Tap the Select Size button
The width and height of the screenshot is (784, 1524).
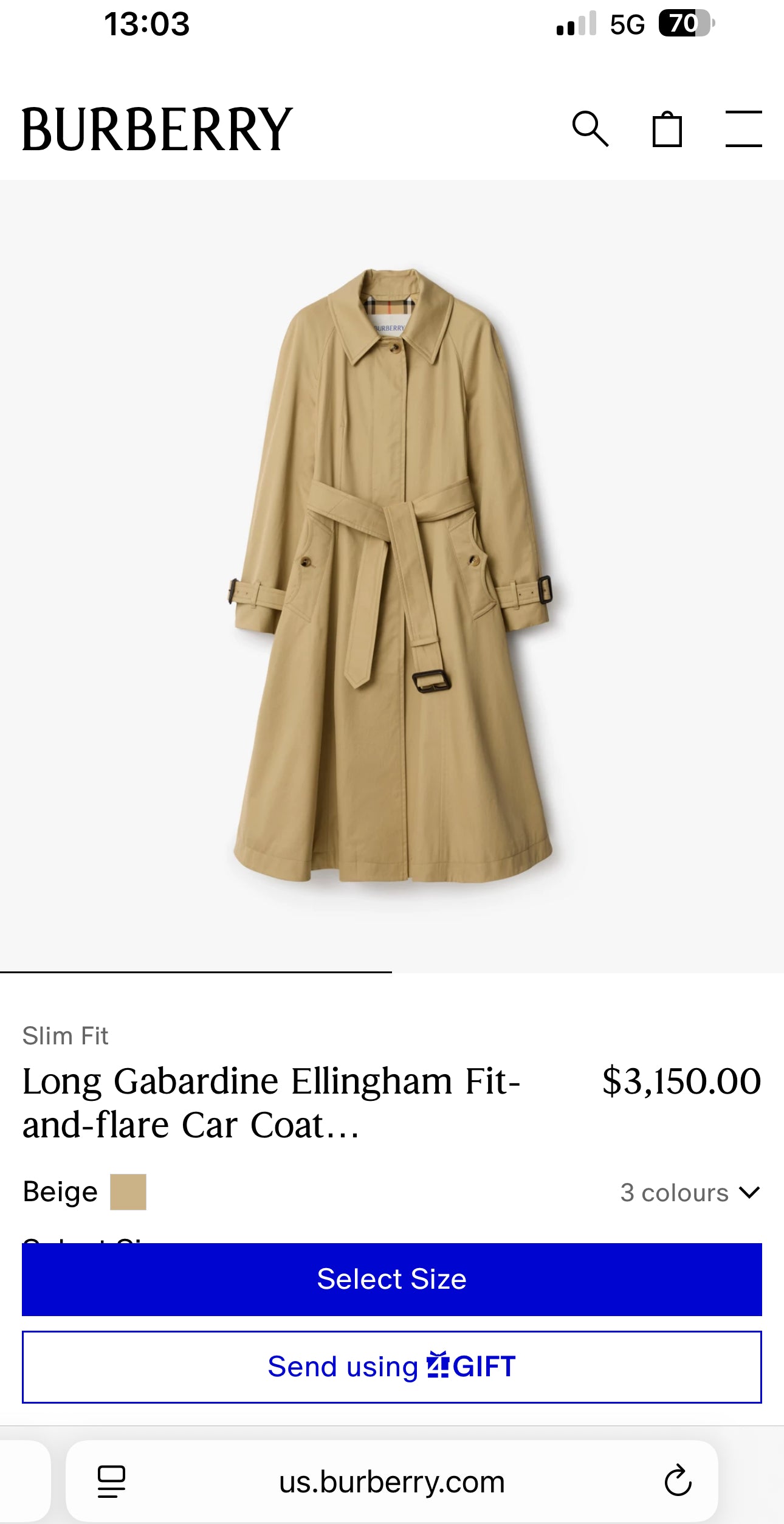pos(391,1279)
